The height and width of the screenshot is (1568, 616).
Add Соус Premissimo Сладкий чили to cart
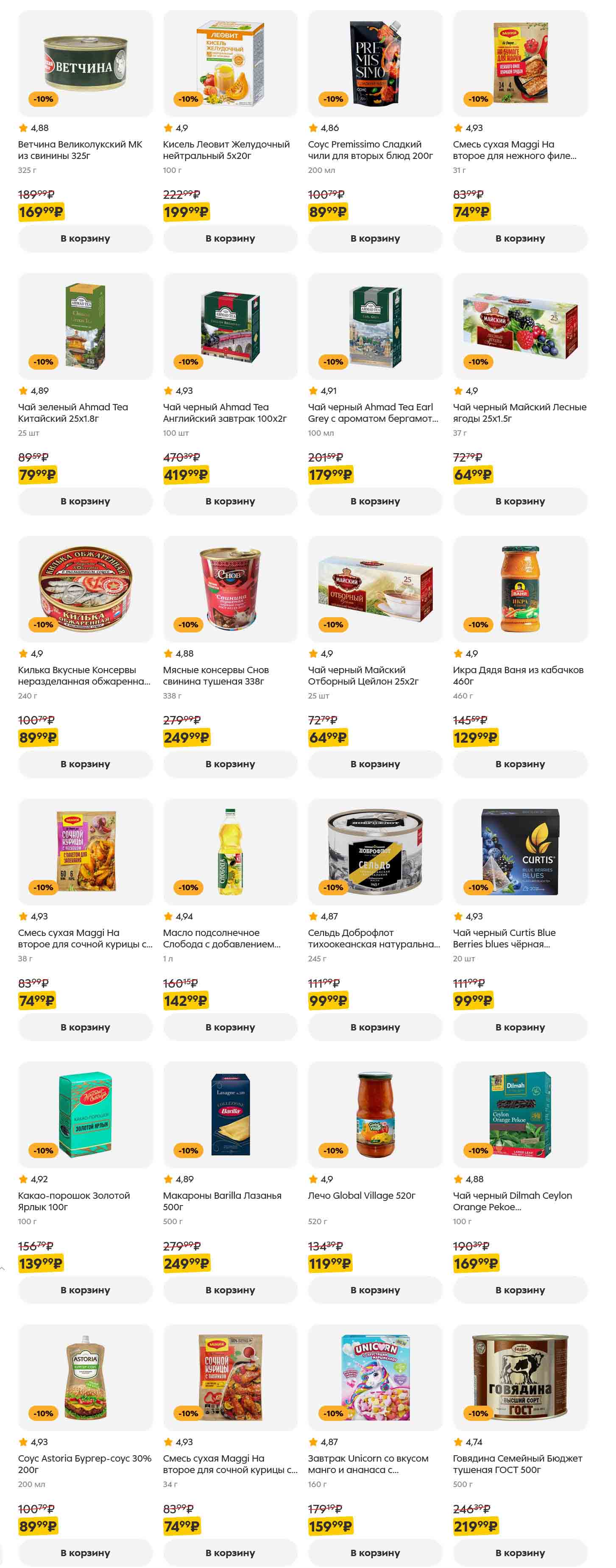375,239
